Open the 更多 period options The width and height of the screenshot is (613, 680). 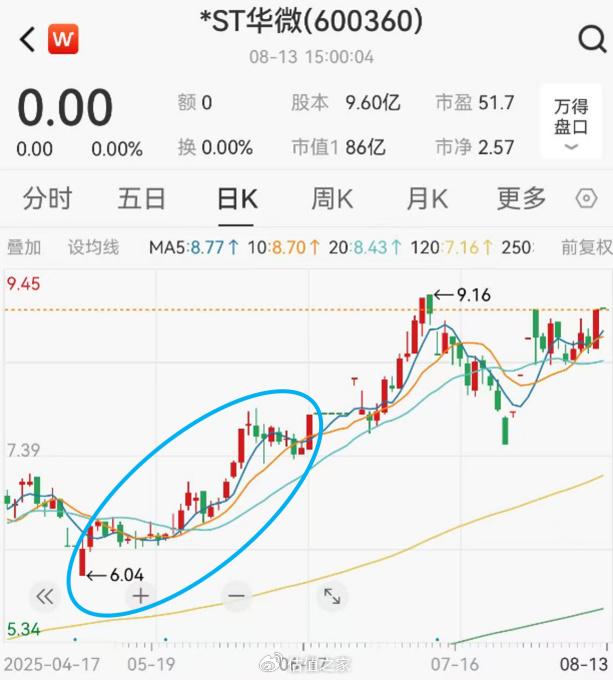(521, 199)
